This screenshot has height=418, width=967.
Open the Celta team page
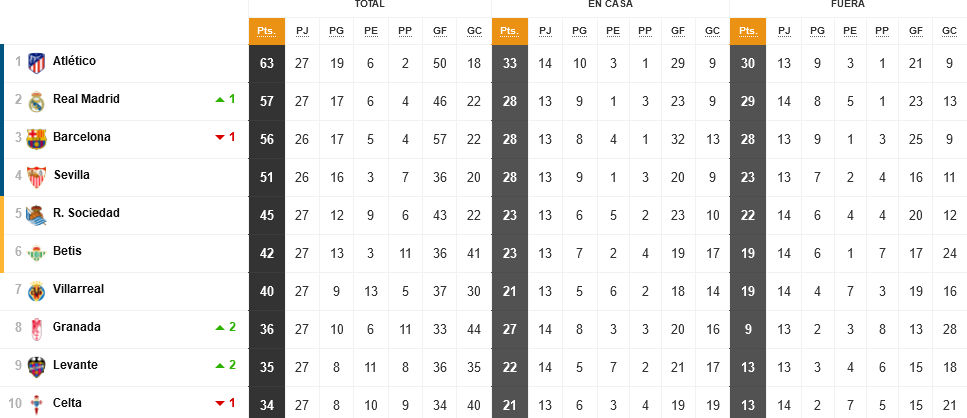(x=67, y=403)
